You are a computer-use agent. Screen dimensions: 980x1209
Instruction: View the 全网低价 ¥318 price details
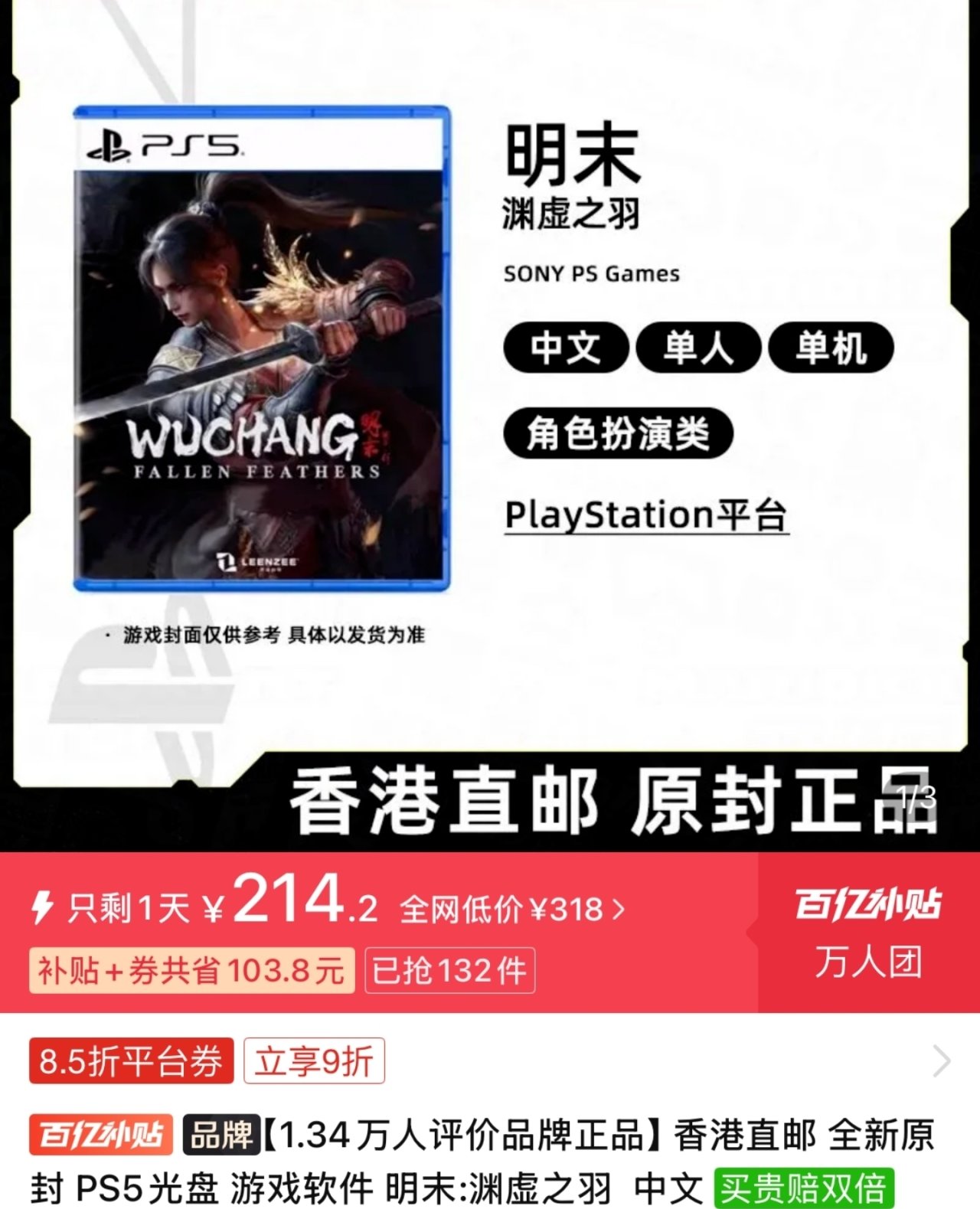pos(511,910)
